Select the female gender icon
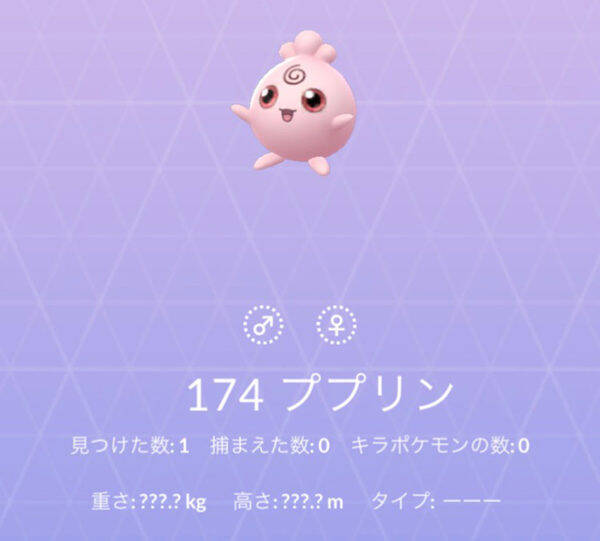This screenshot has width=600, height=541. tap(336, 325)
